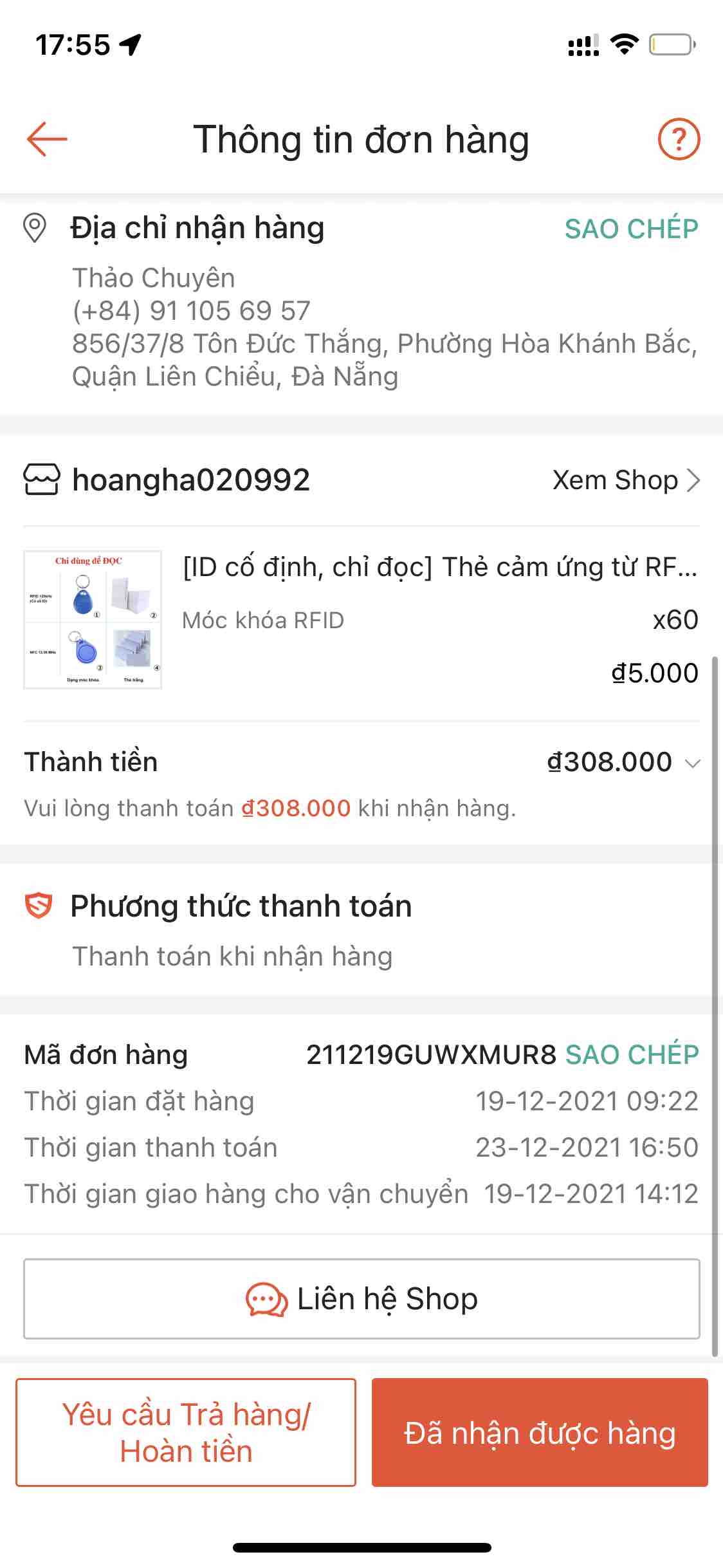Copy the delivery address with SAO CHÉP
The height and width of the screenshot is (1568, 723).
click(x=631, y=229)
